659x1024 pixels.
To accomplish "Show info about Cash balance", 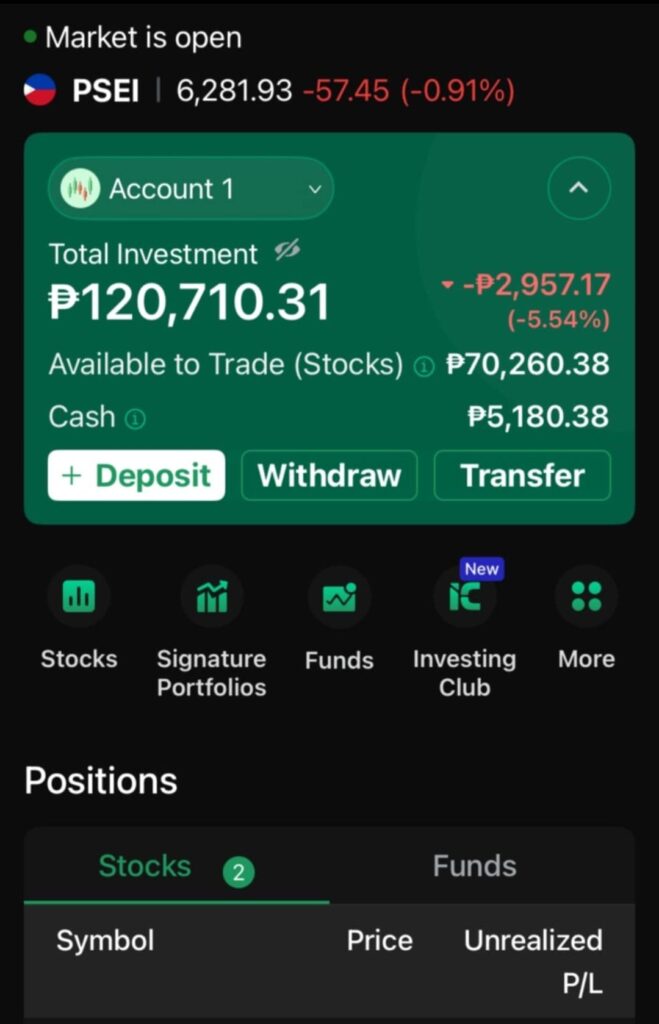I will 136,419.
